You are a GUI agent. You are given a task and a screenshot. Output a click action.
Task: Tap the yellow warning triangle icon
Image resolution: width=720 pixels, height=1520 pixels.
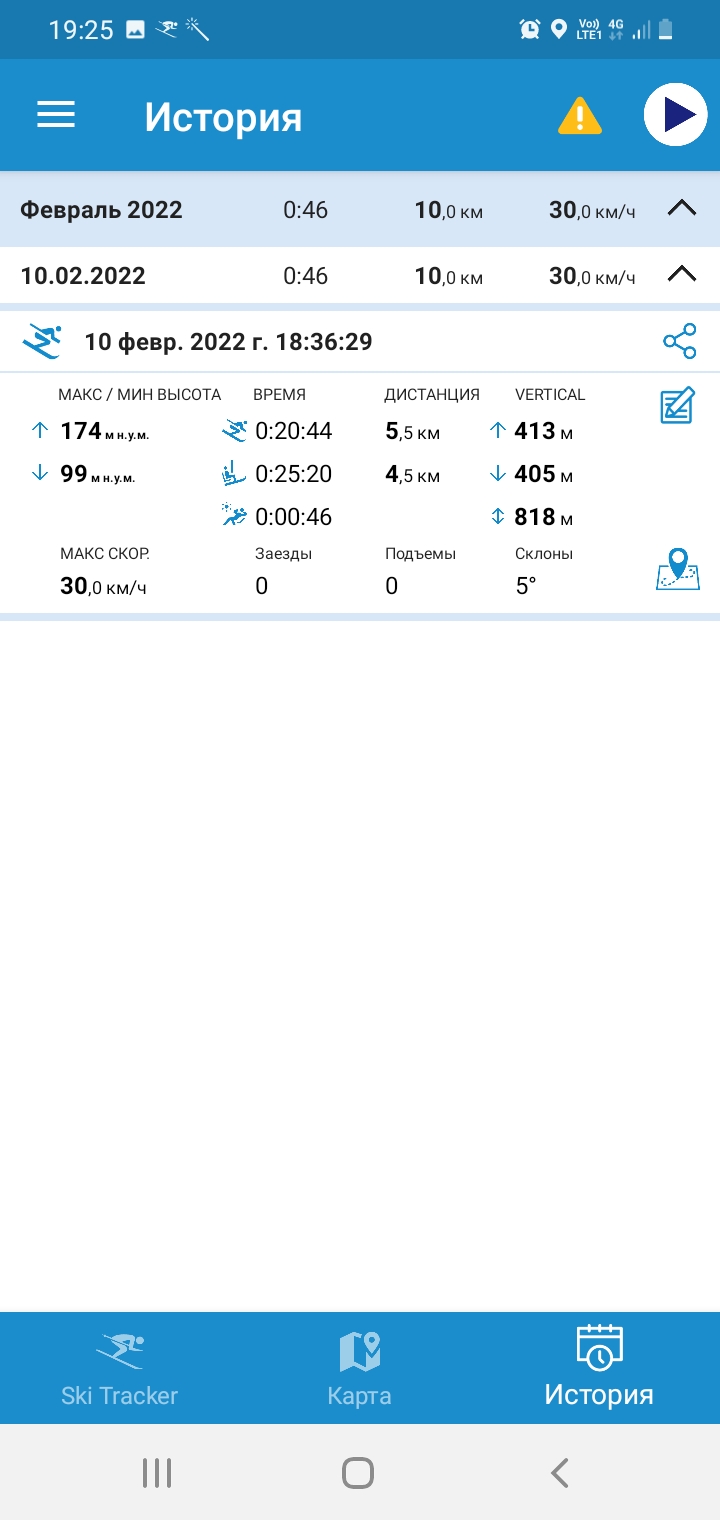click(x=579, y=116)
